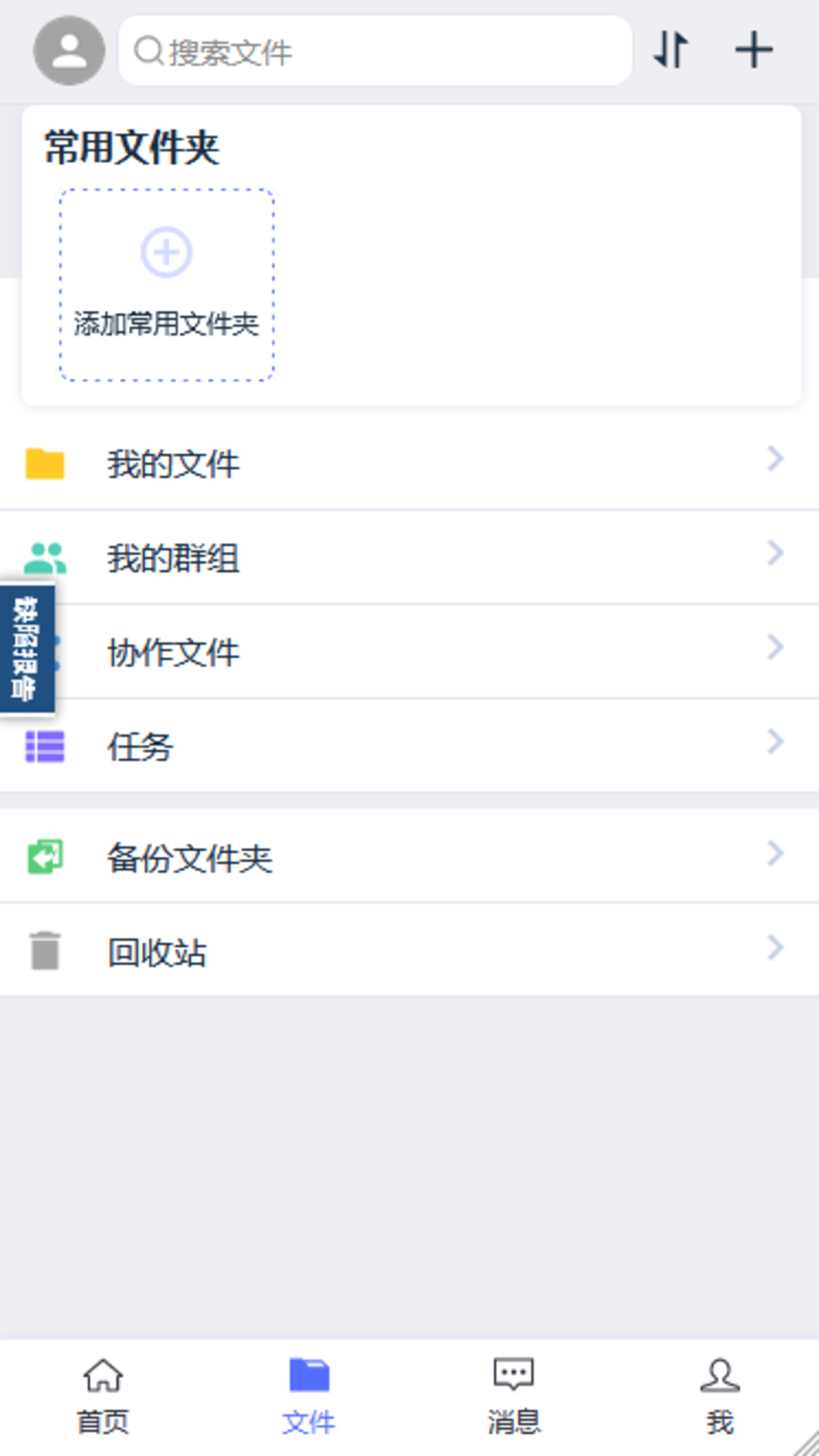Click the 我的群组 group icon
819x1456 pixels.
(44, 556)
